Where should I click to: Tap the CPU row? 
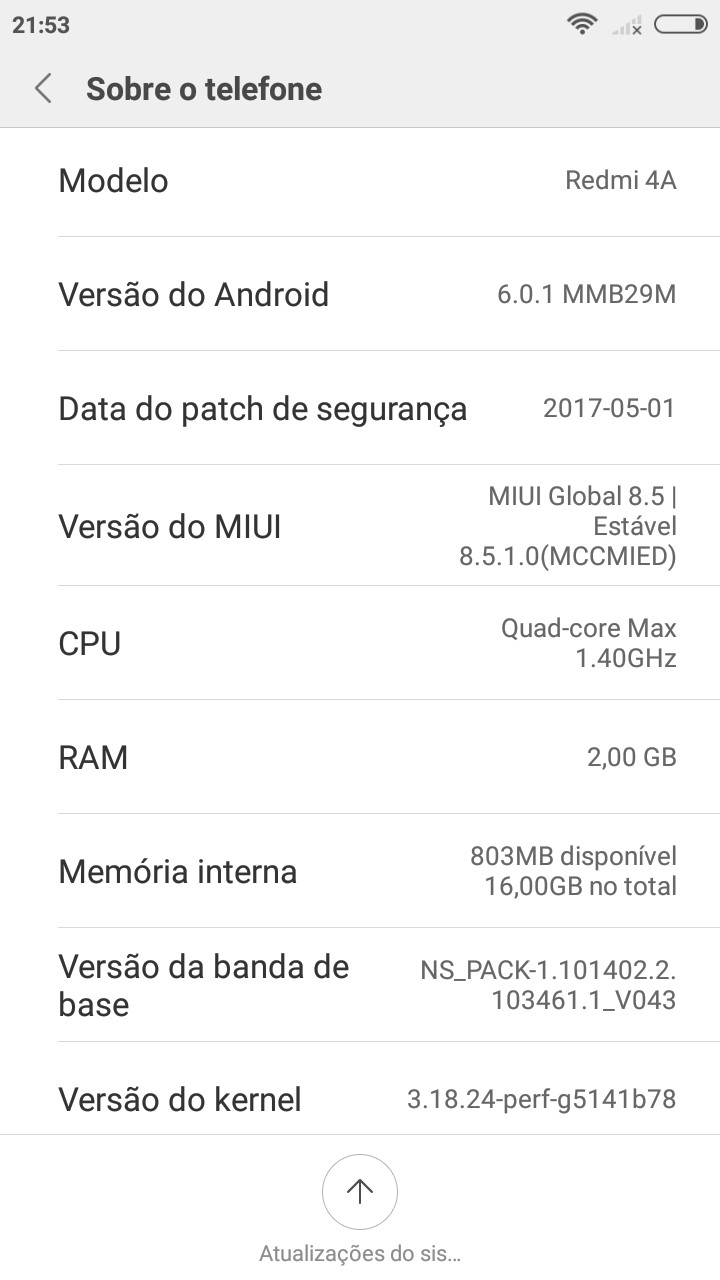coord(360,643)
